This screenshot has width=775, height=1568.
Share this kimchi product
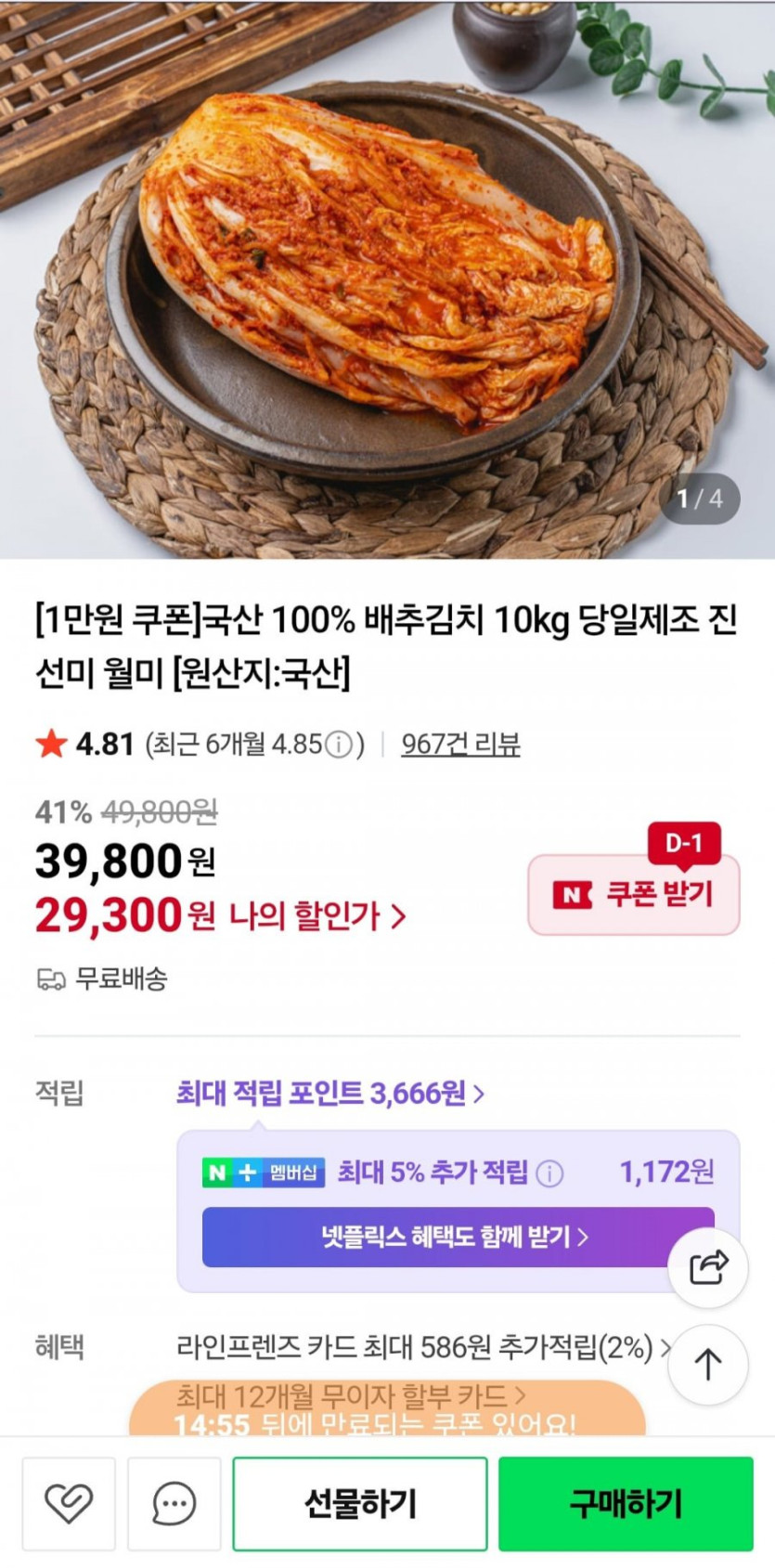708,1267
